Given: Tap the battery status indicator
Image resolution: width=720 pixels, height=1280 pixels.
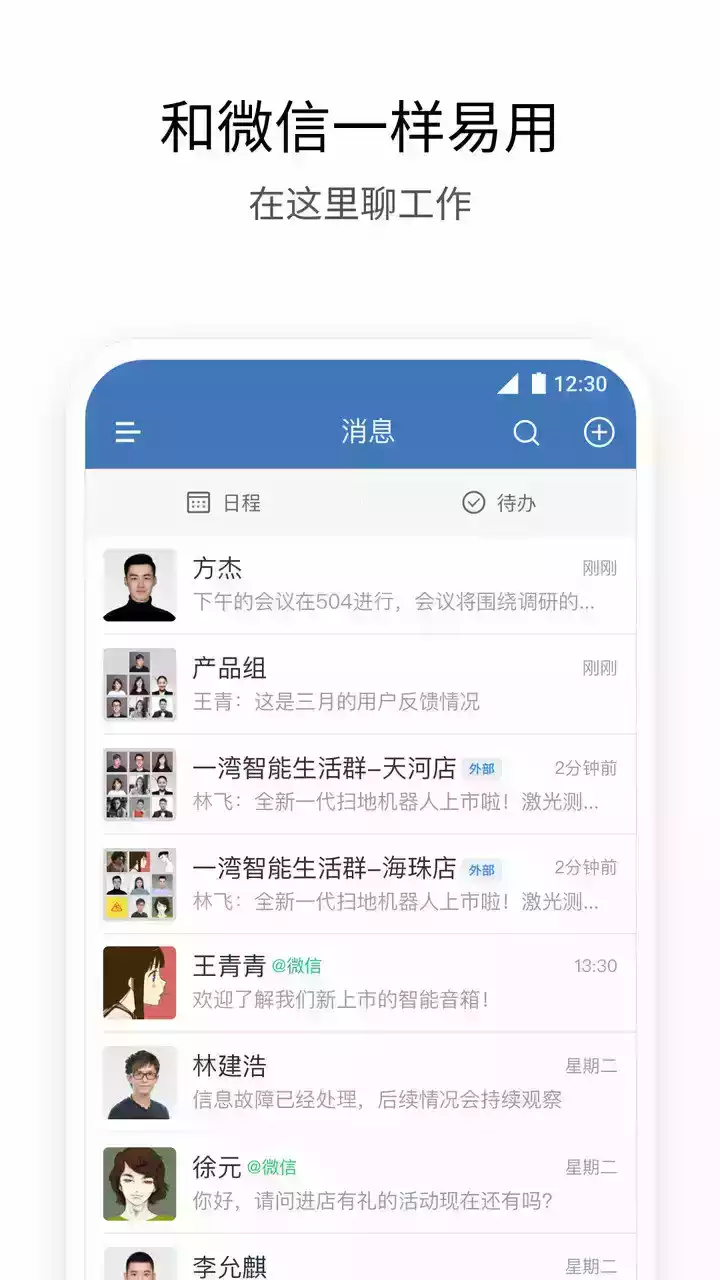Looking at the screenshot, I should pos(540,382).
